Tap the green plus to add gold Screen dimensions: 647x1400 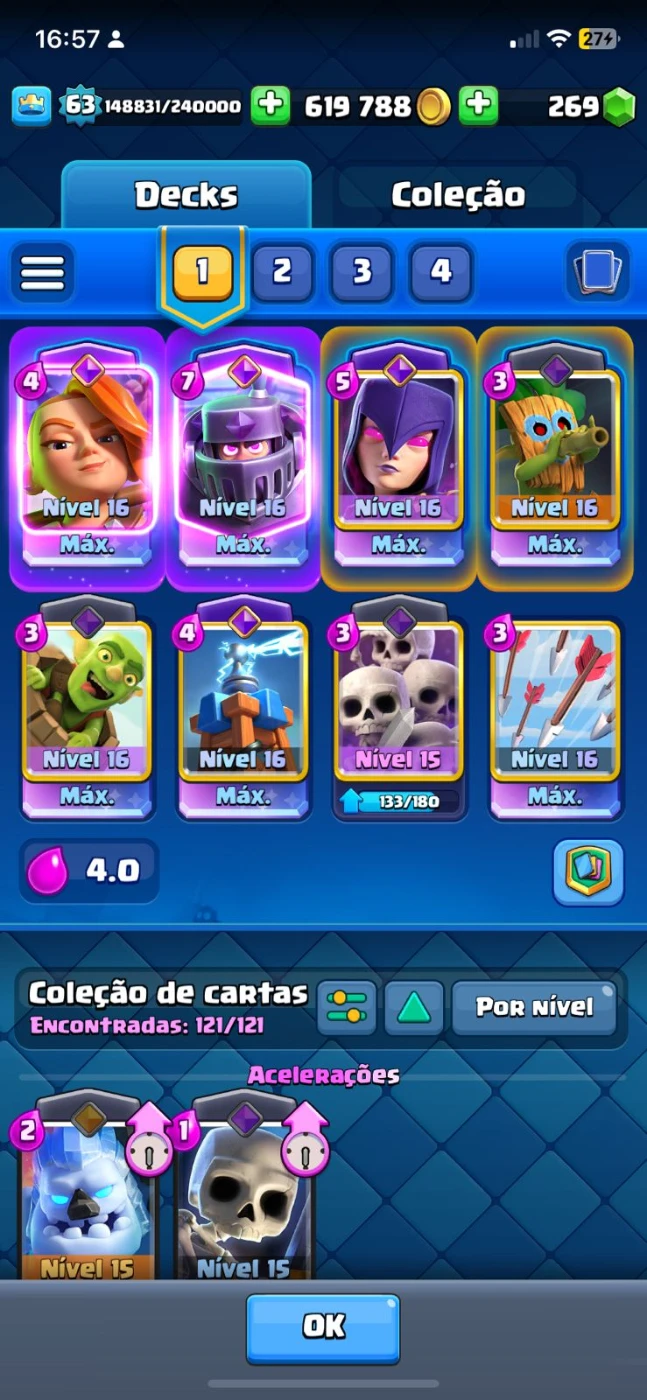(270, 106)
